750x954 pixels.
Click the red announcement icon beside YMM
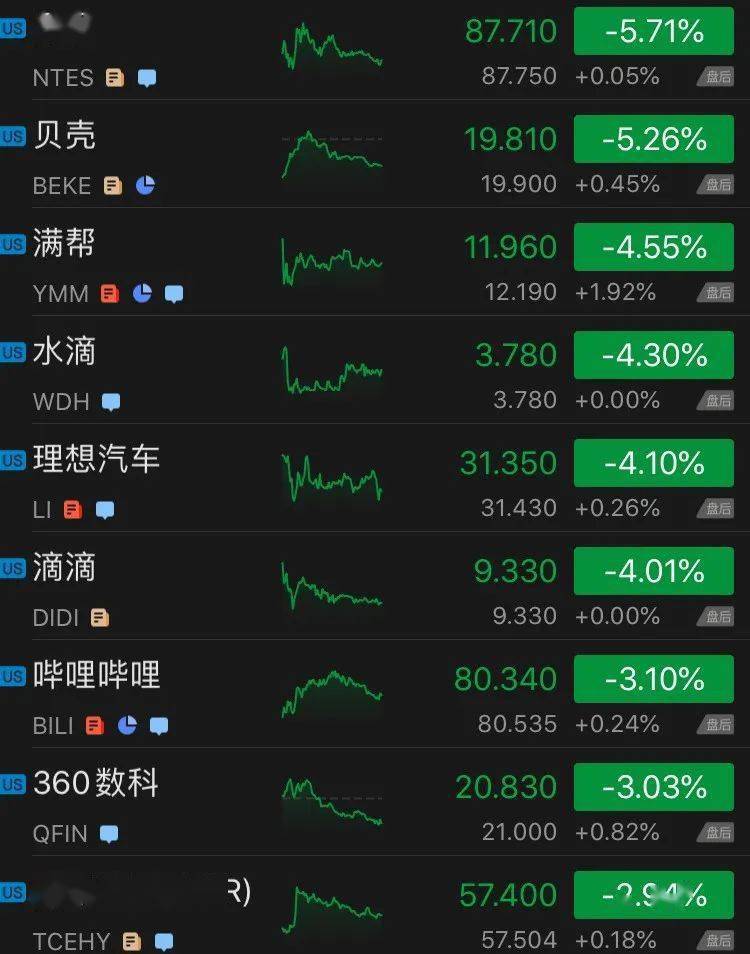point(108,293)
